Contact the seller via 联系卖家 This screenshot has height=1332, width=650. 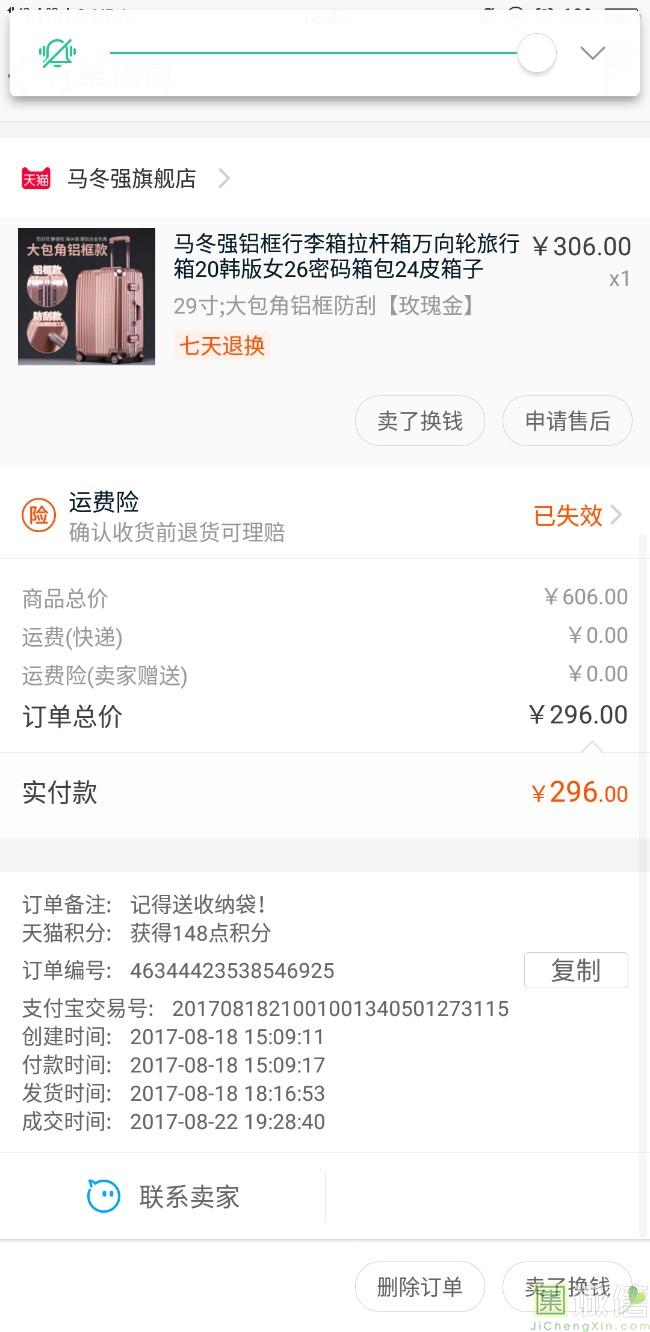(x=163, y=1196)
